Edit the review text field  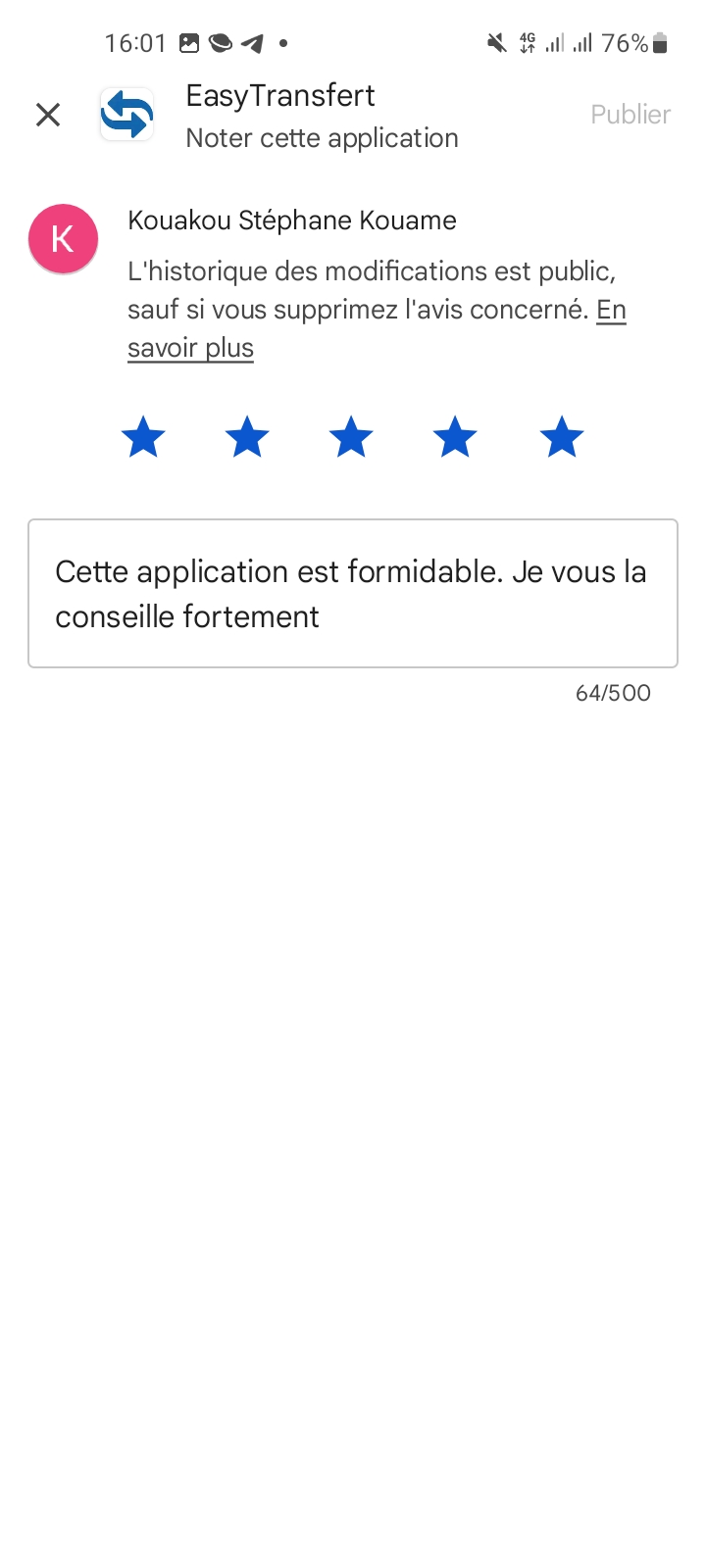click(353, 593)
